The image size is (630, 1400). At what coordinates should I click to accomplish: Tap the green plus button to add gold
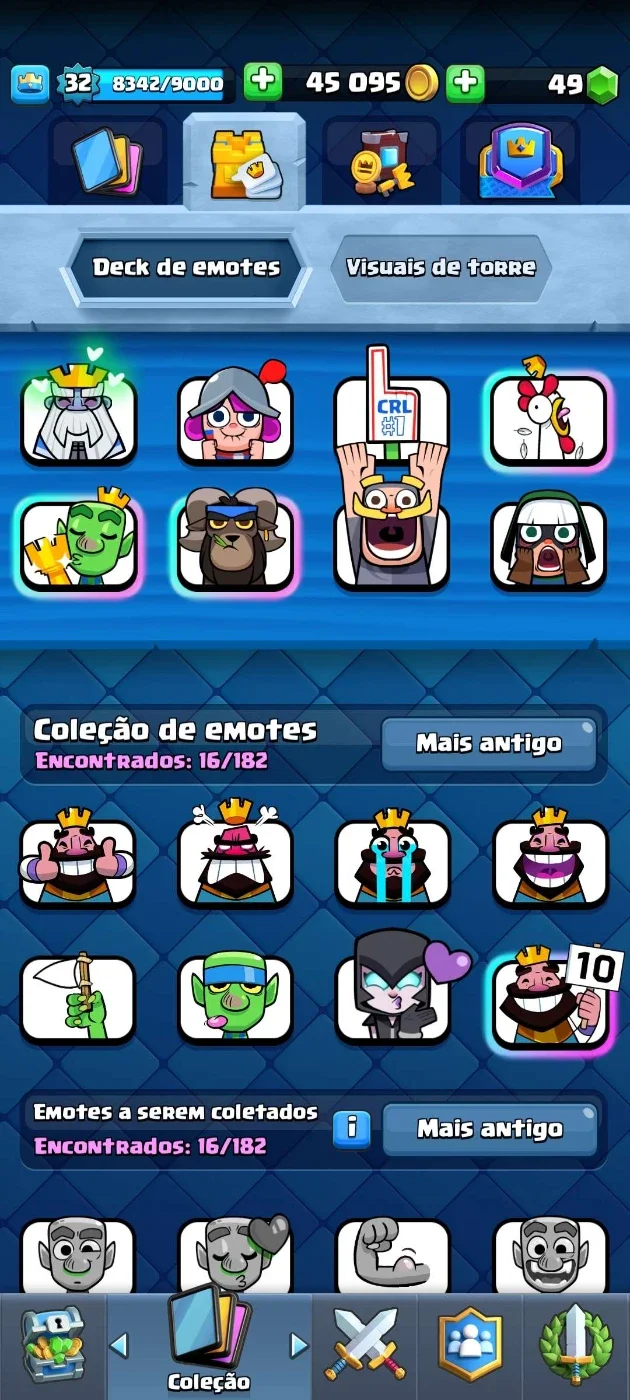(x=263, y=83)
